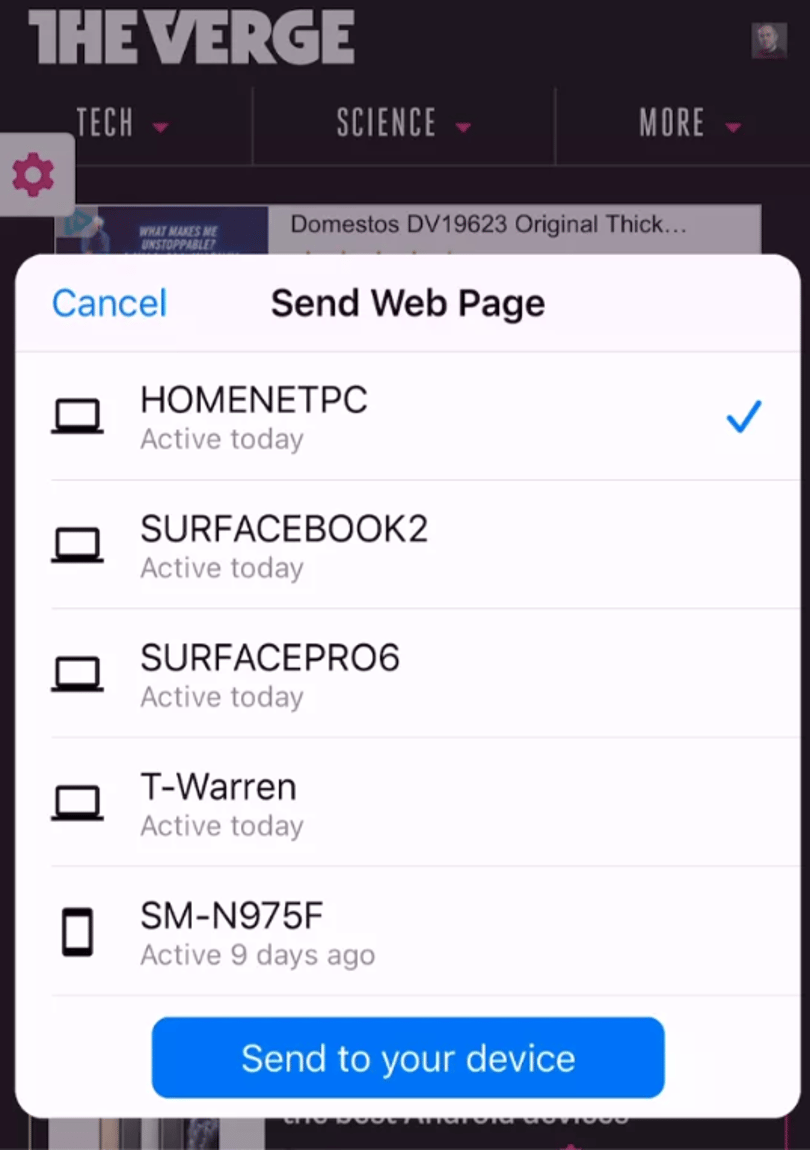
Task: Open the profile avatar
Action: tap(769, 40)
